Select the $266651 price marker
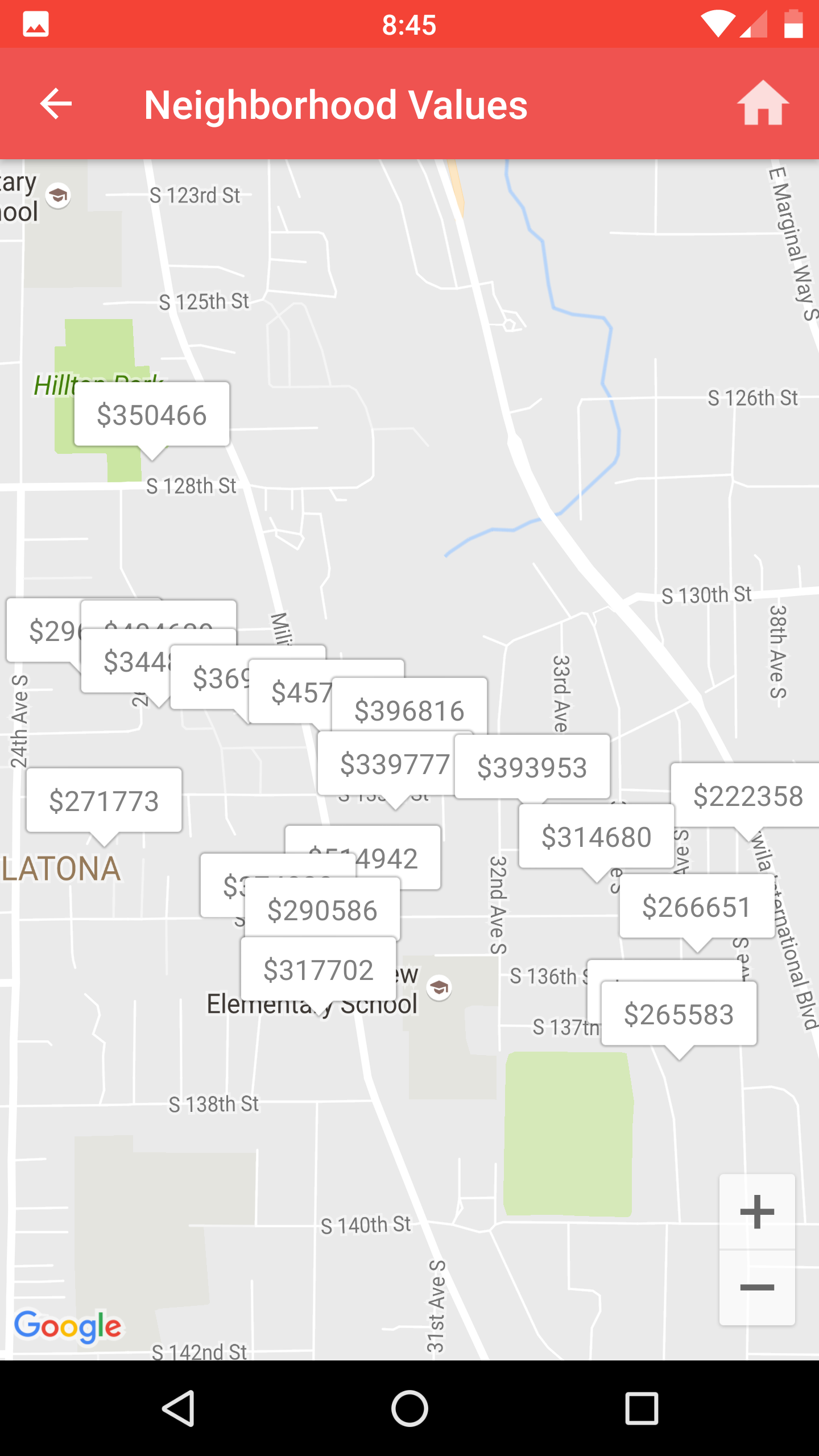This screenshot has height=1456, width=819. tap(697, 907)
